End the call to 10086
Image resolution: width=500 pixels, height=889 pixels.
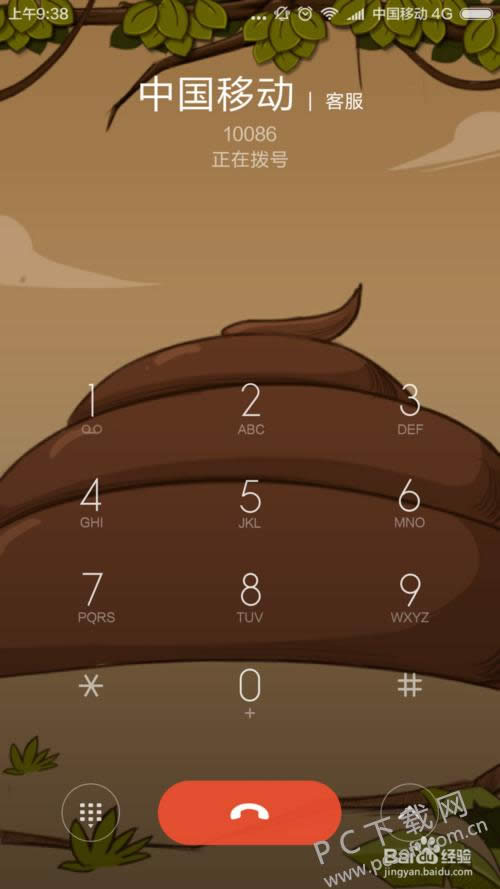249,812
